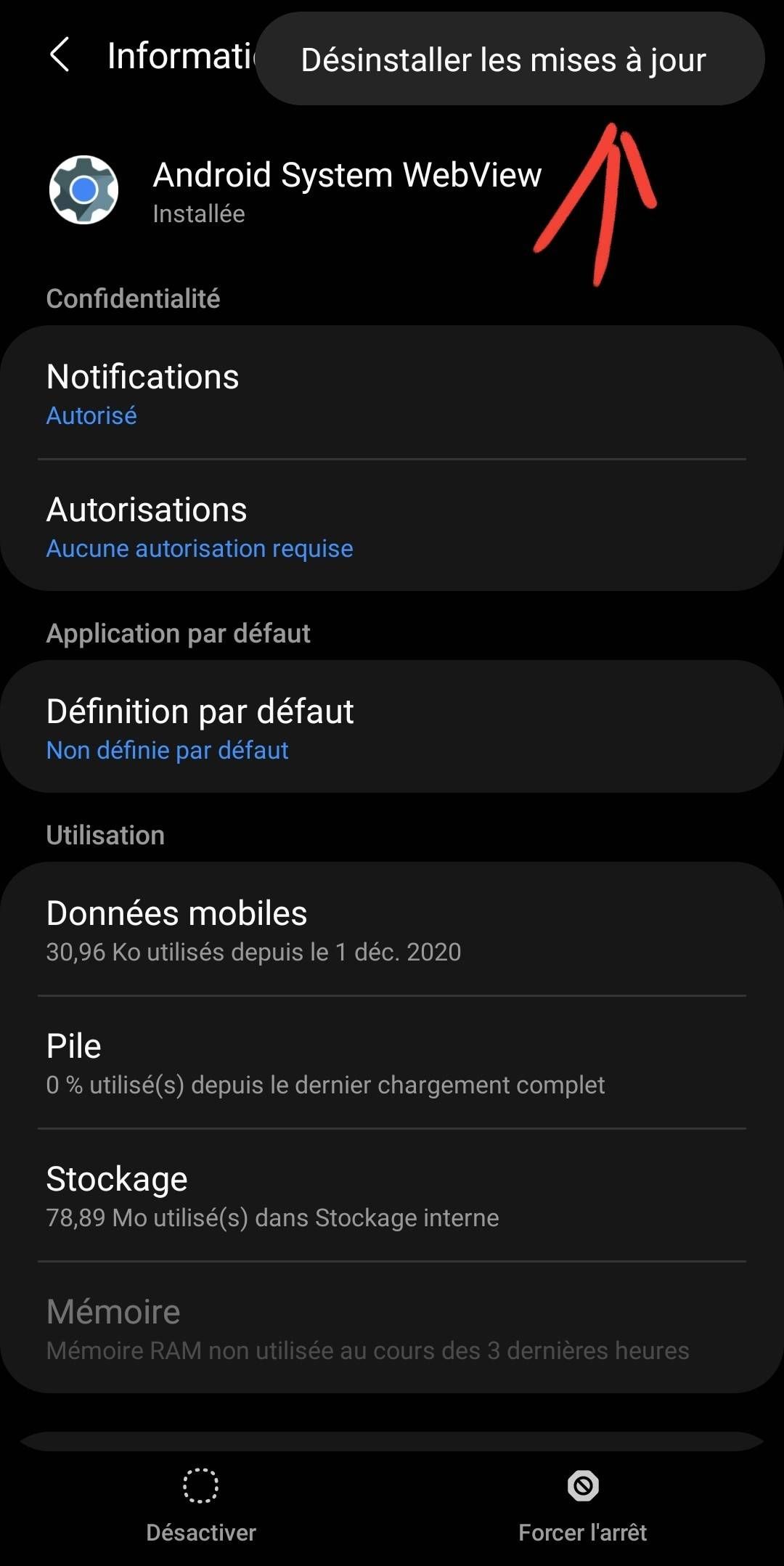View Données mobiles usage
Image resolution: width=784 pixels, height=1566 pixels.
coord(392,930)
